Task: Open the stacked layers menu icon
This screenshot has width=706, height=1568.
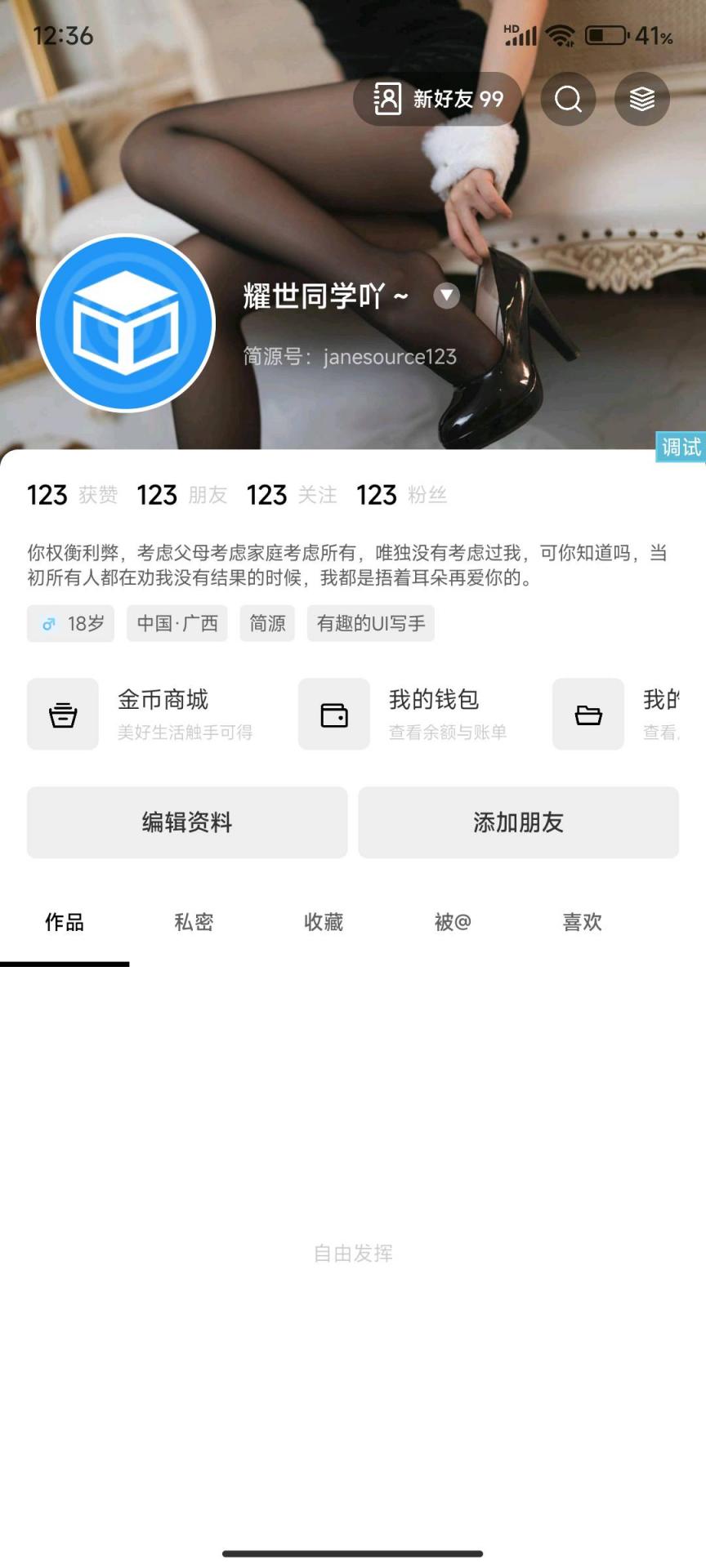Action: (x=641, y=99)
